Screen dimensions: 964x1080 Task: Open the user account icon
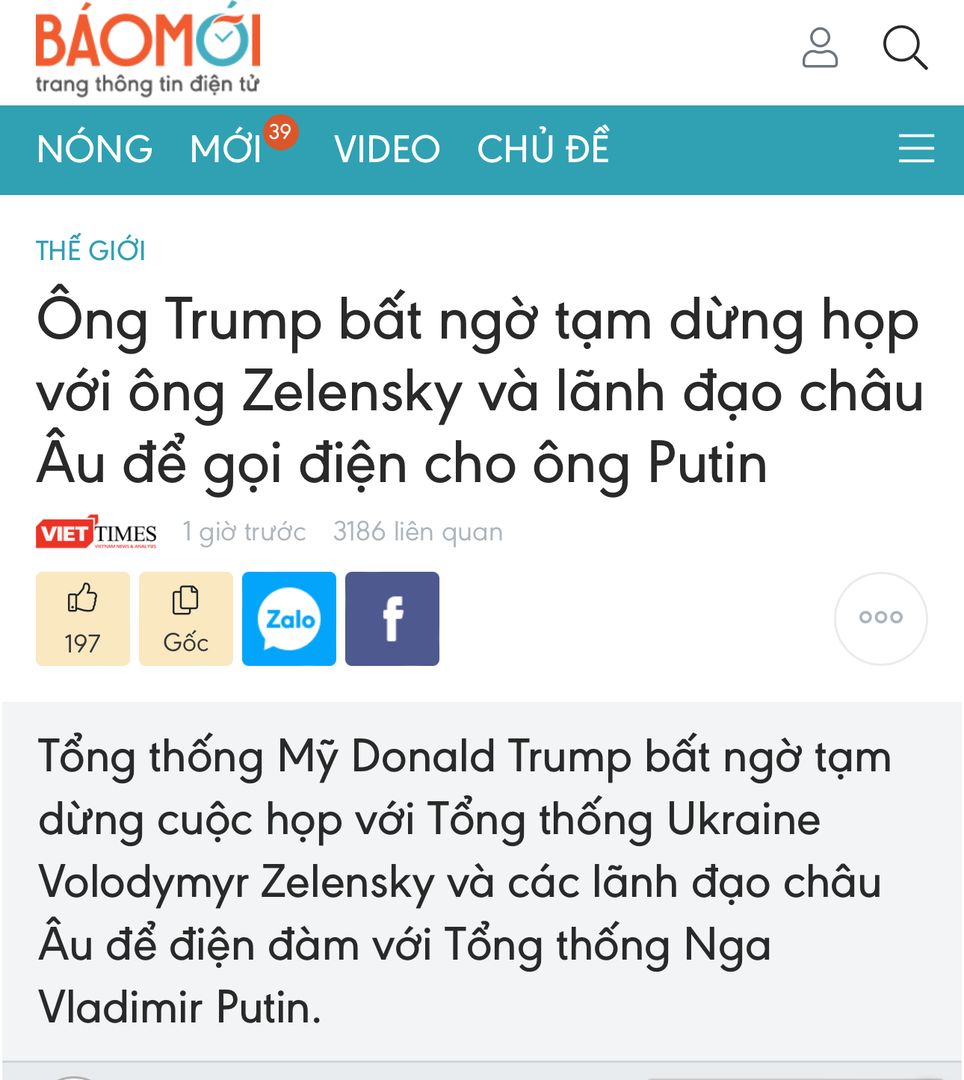[x=820, y=48]
